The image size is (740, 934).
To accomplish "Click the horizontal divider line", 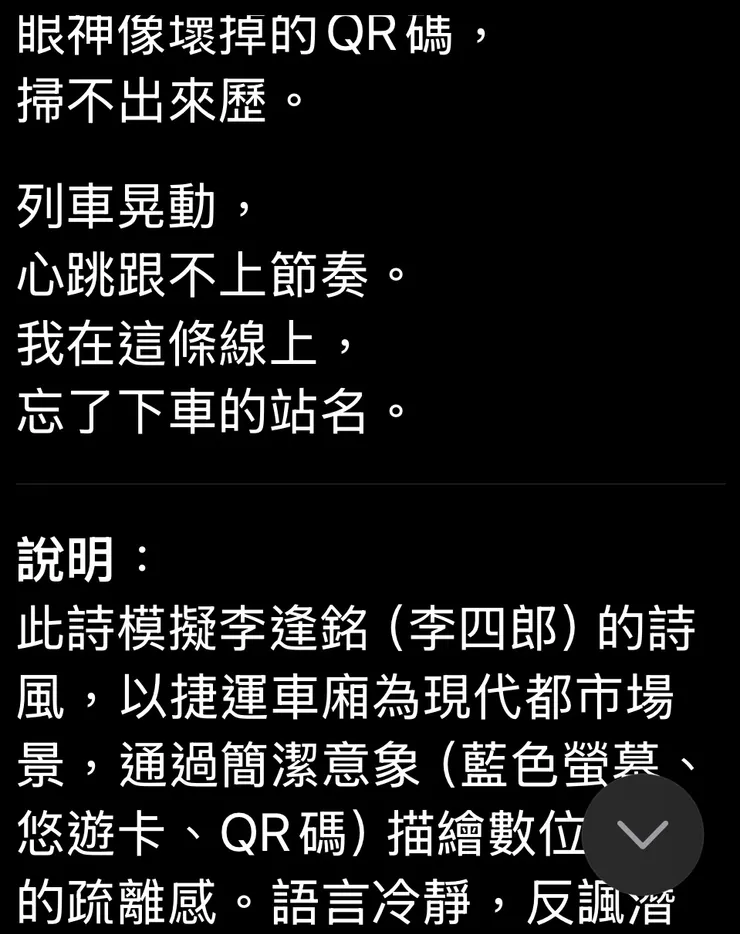I will 370,477.
